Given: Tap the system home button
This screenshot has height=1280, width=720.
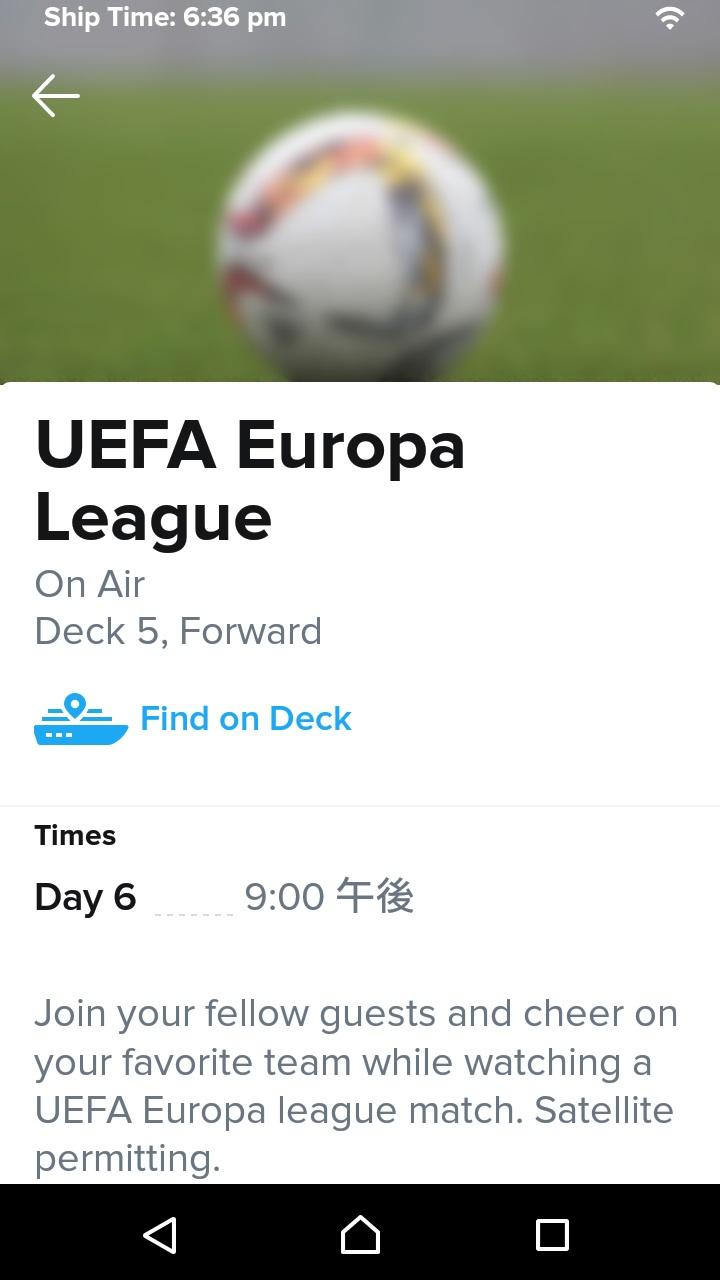Looking at the screenshot, I should click(360, 1235).
